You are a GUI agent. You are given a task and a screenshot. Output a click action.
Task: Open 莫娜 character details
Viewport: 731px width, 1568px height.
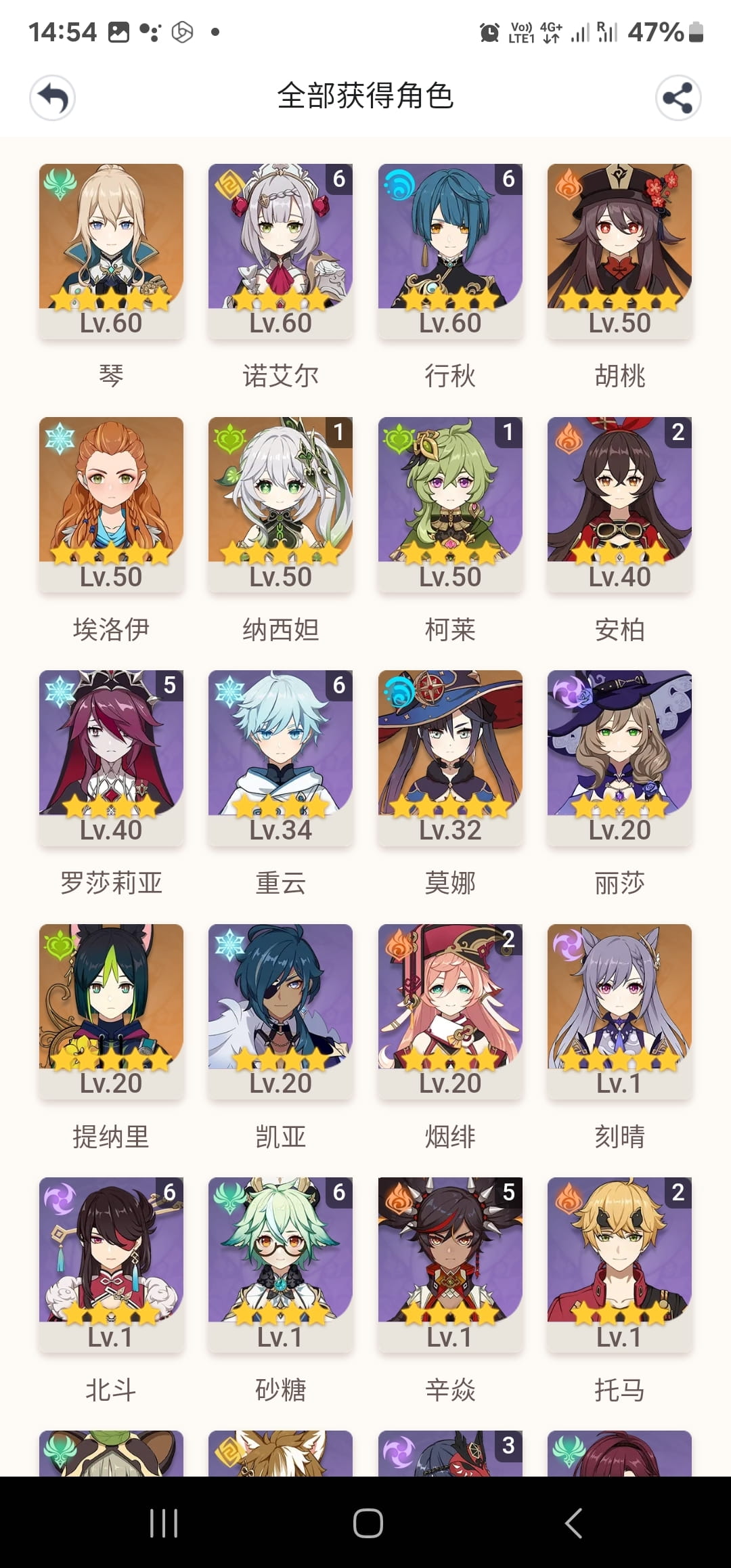(x=450, y=758)
